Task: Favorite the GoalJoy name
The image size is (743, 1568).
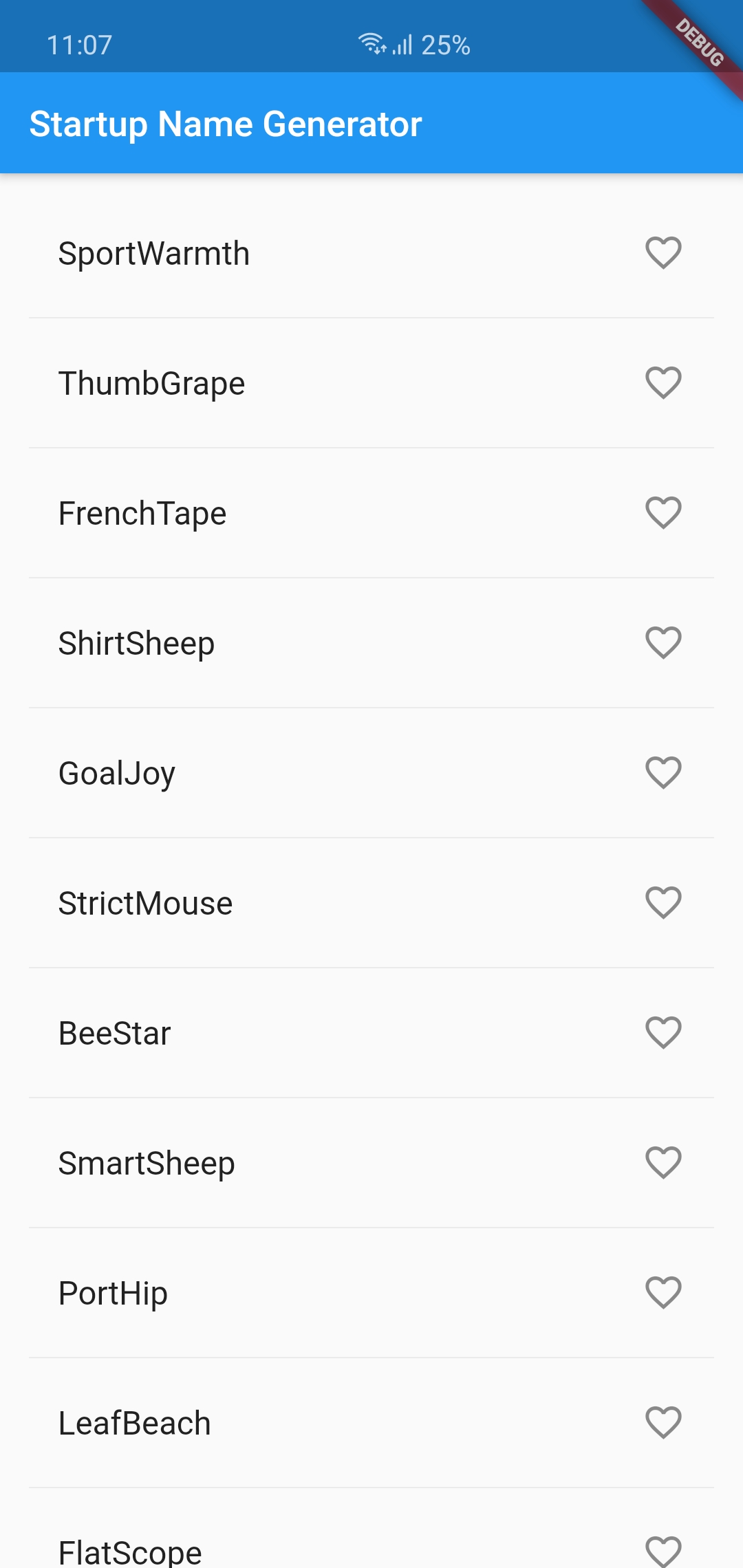Action: pos(663,772)
